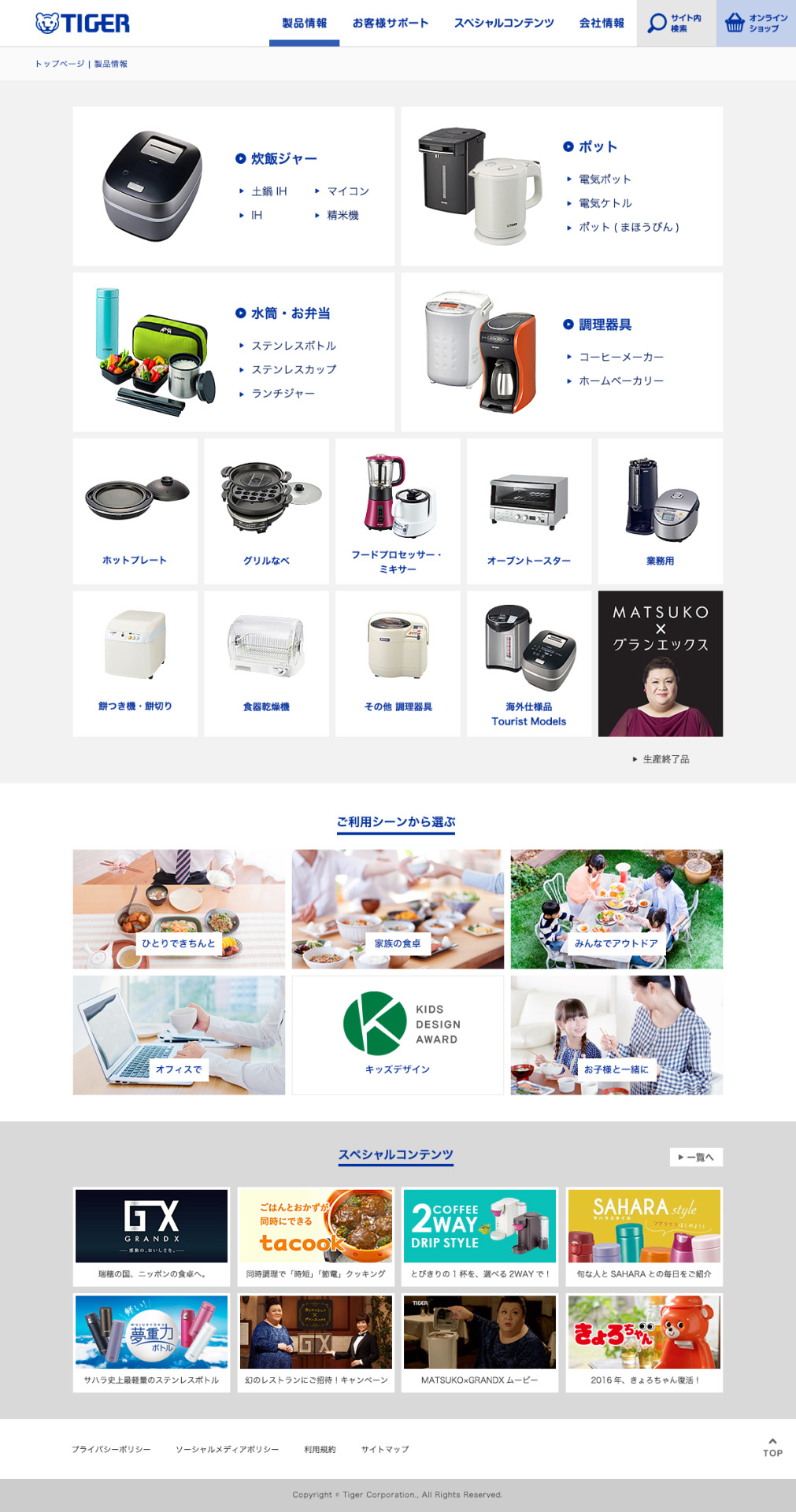Open the キッズデザイン award tile

click(x=398, y=1035)
